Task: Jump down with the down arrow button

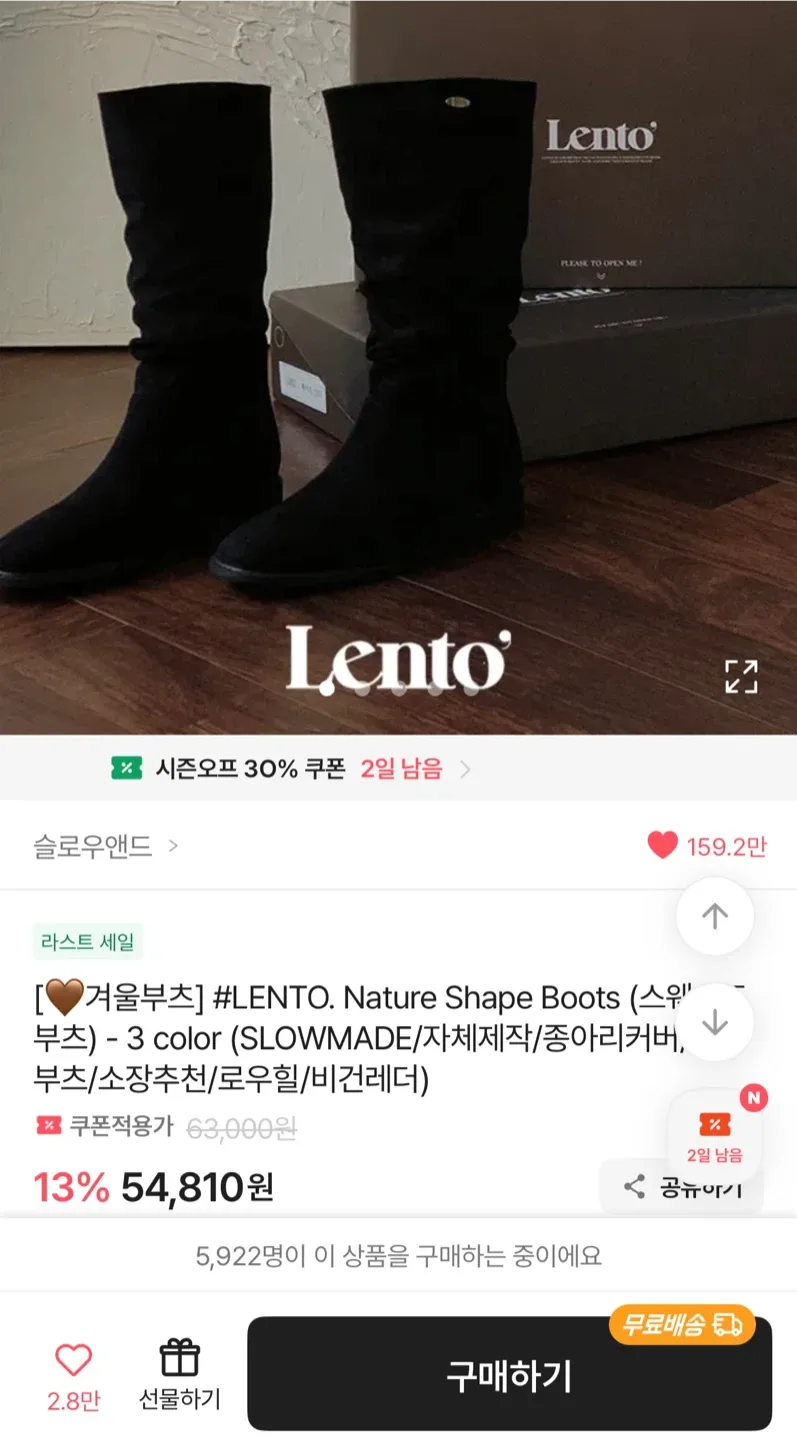Action: pos(714,1022)
